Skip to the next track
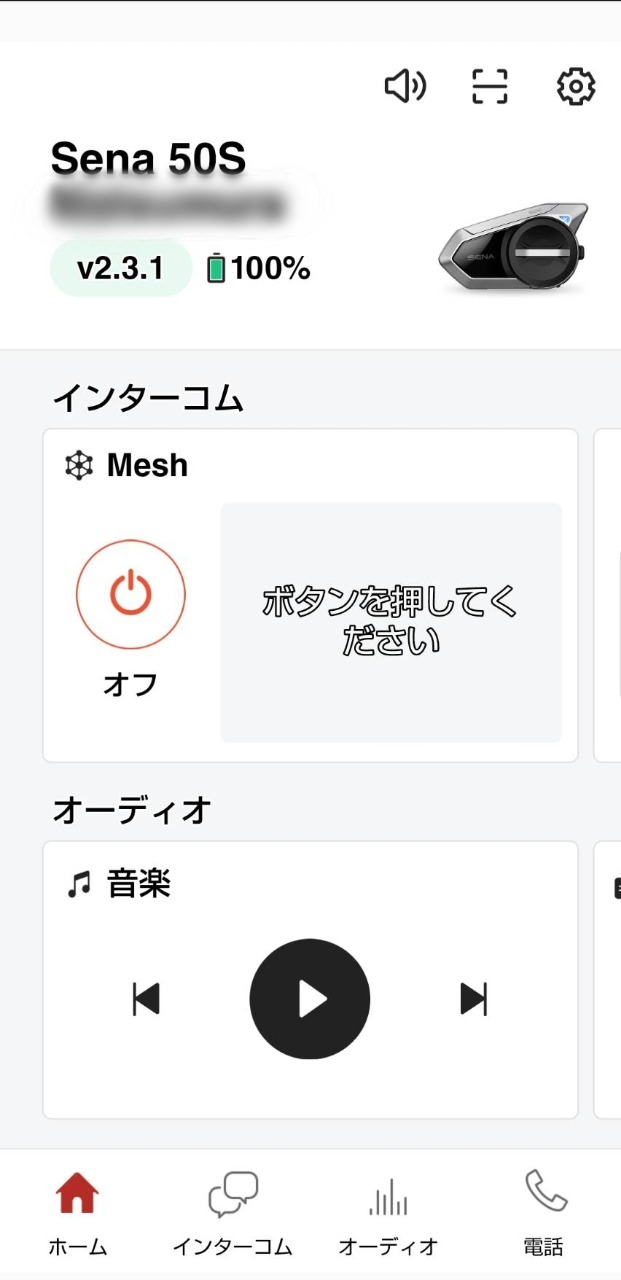 tap(473, 998)
